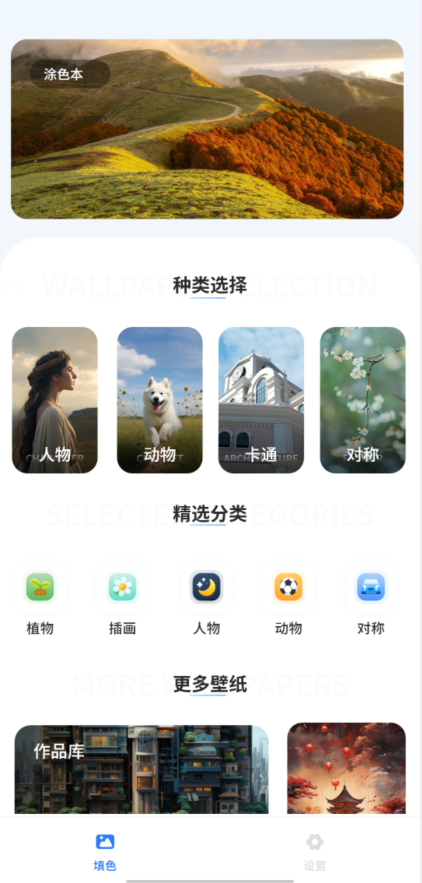Switch to the 填色 tab

[x=105, y=852]
